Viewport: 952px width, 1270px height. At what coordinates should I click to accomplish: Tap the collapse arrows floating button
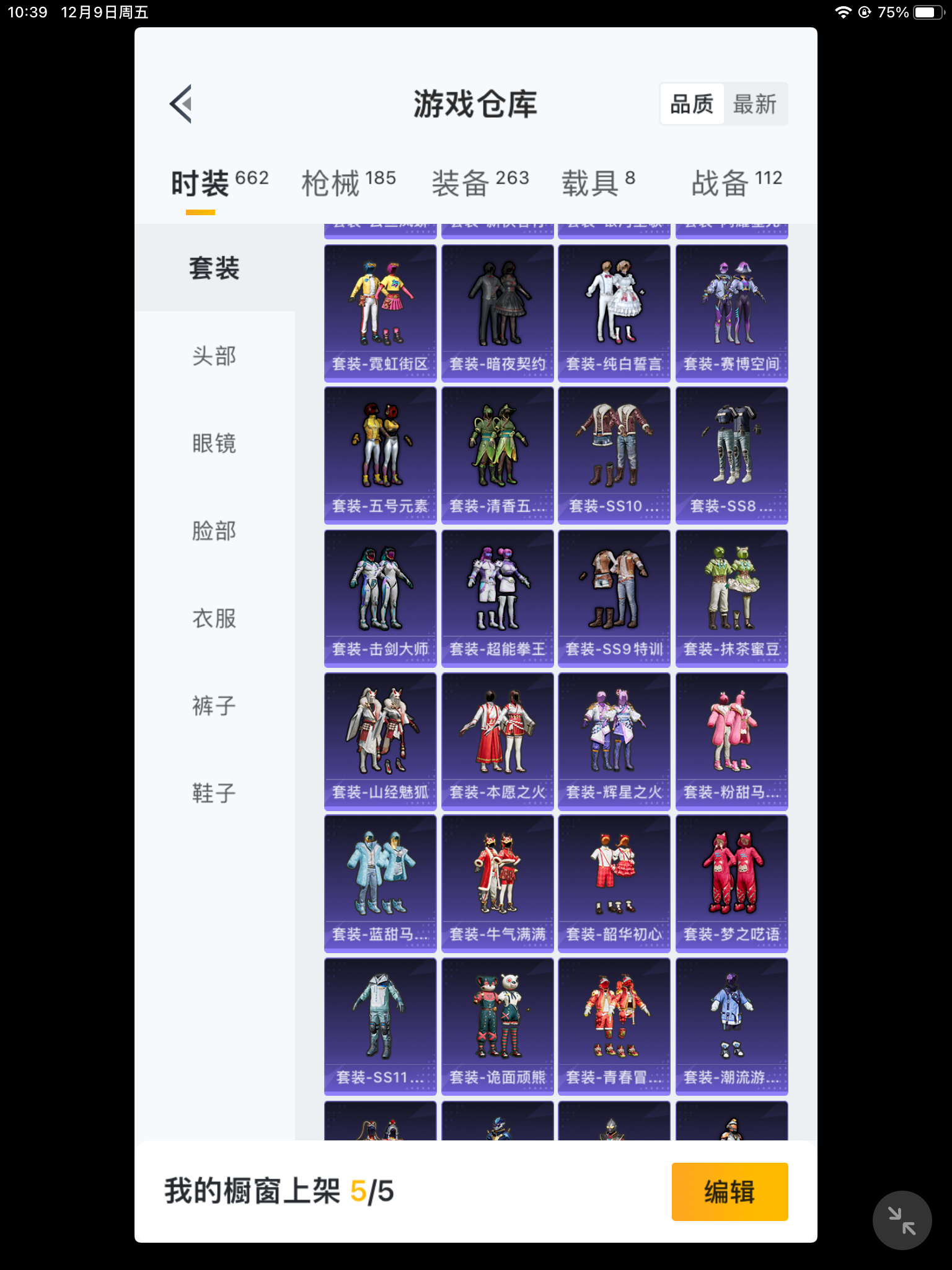[902, 1220]
